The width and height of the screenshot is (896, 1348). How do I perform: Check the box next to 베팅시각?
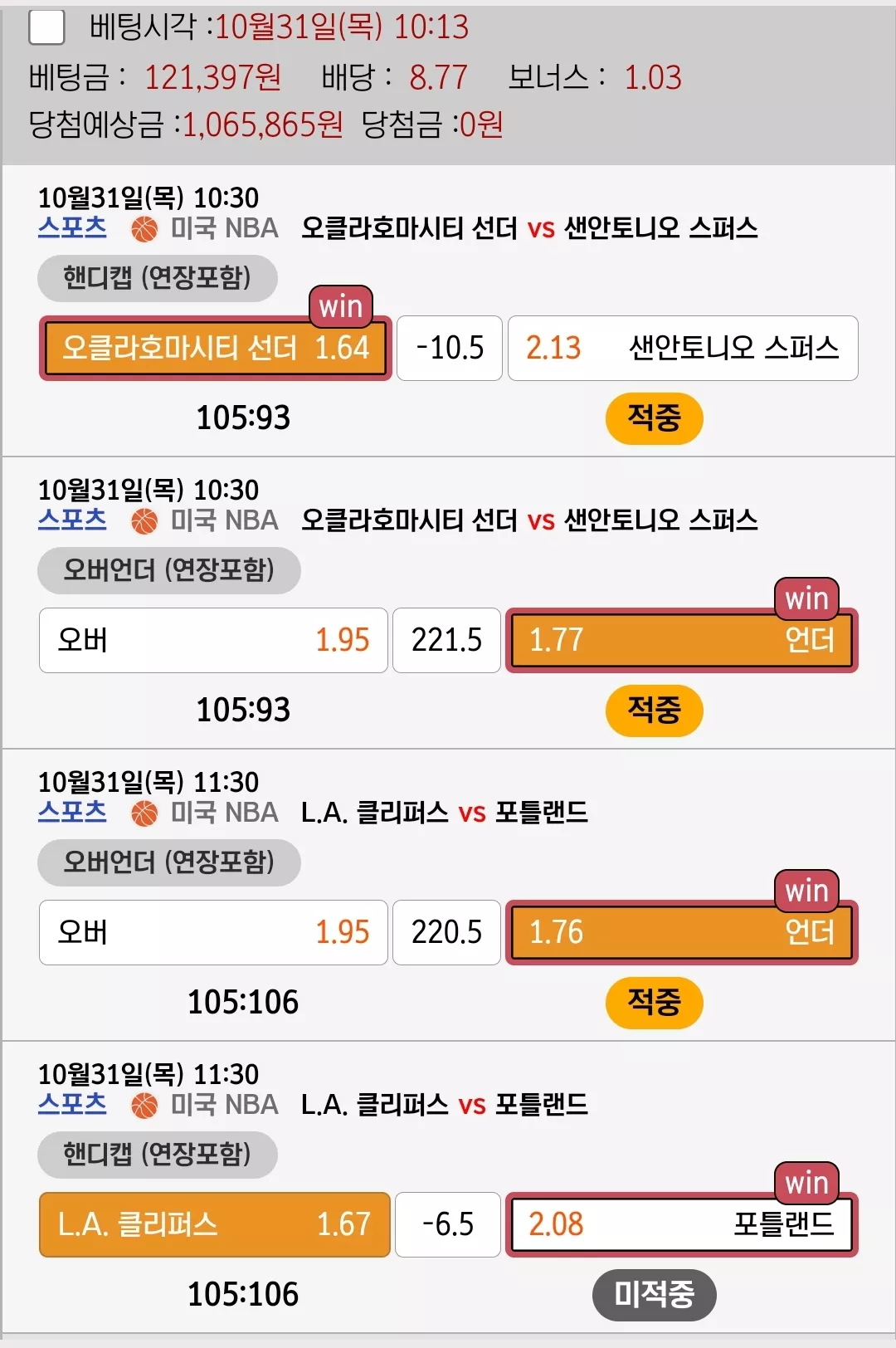[x=46, y=27]
